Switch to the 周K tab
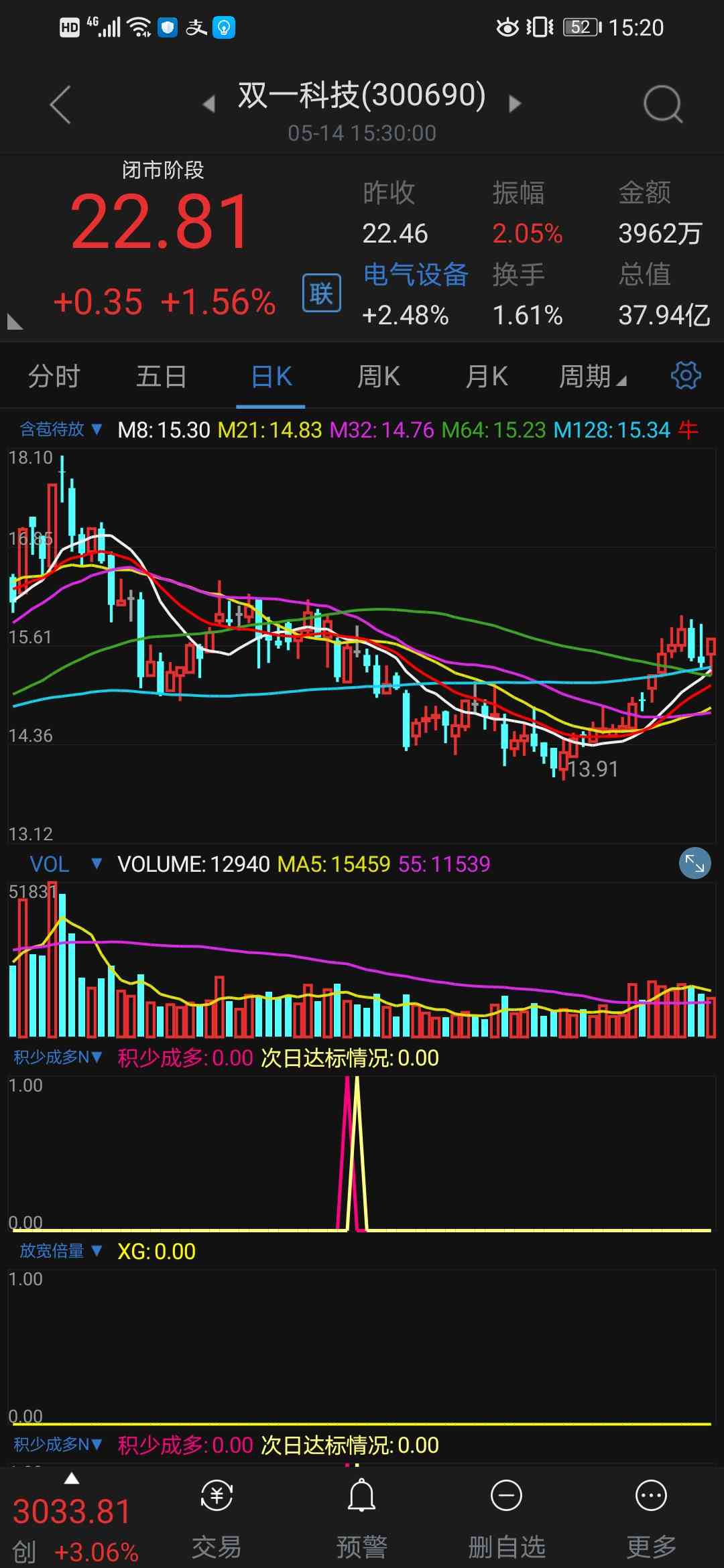 379,377
